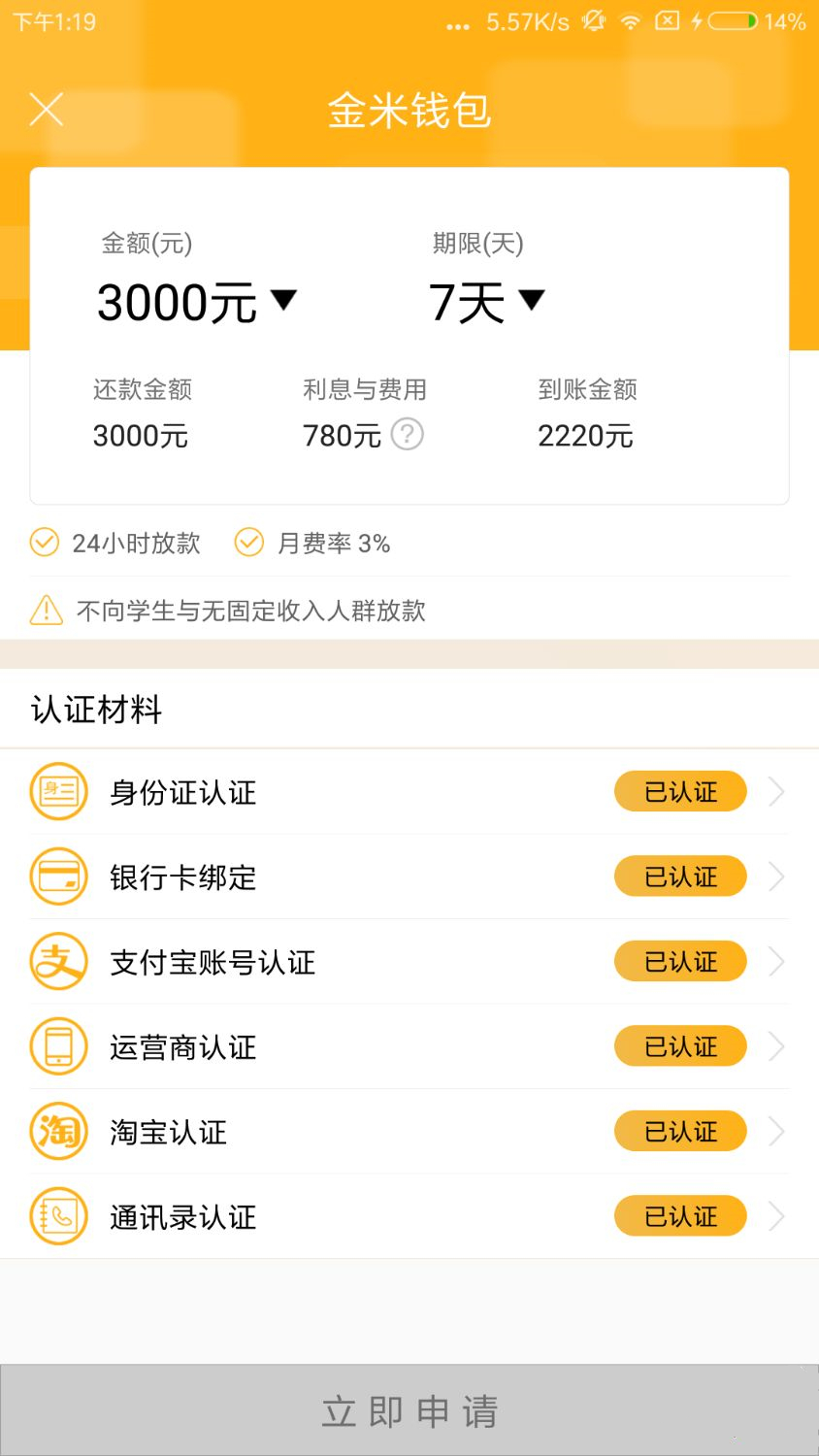
Task: Open 银行卡绑定 row
Action: [x=409, y=877]
